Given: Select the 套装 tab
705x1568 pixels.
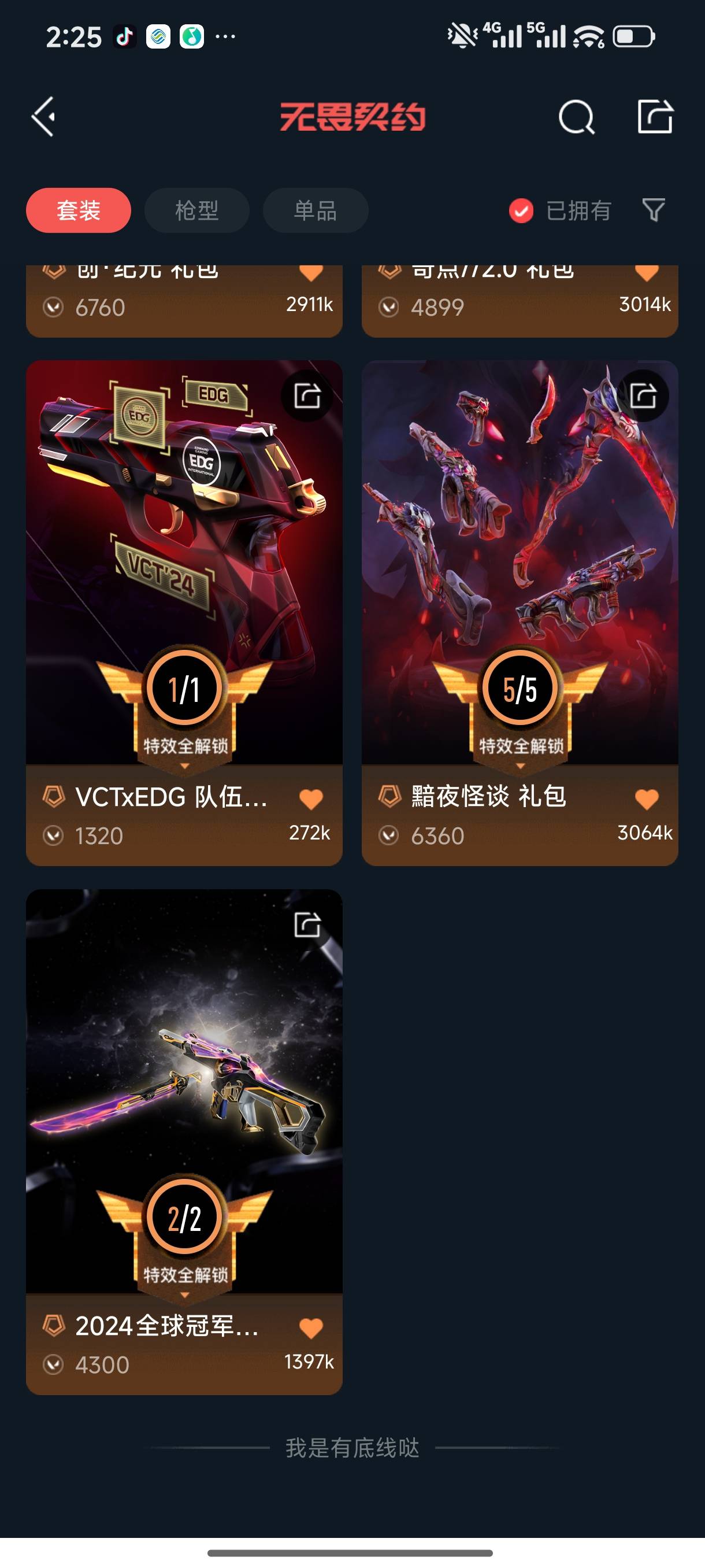Looking at the screenshot, I should pyautogui.click(x=79, y=210).
